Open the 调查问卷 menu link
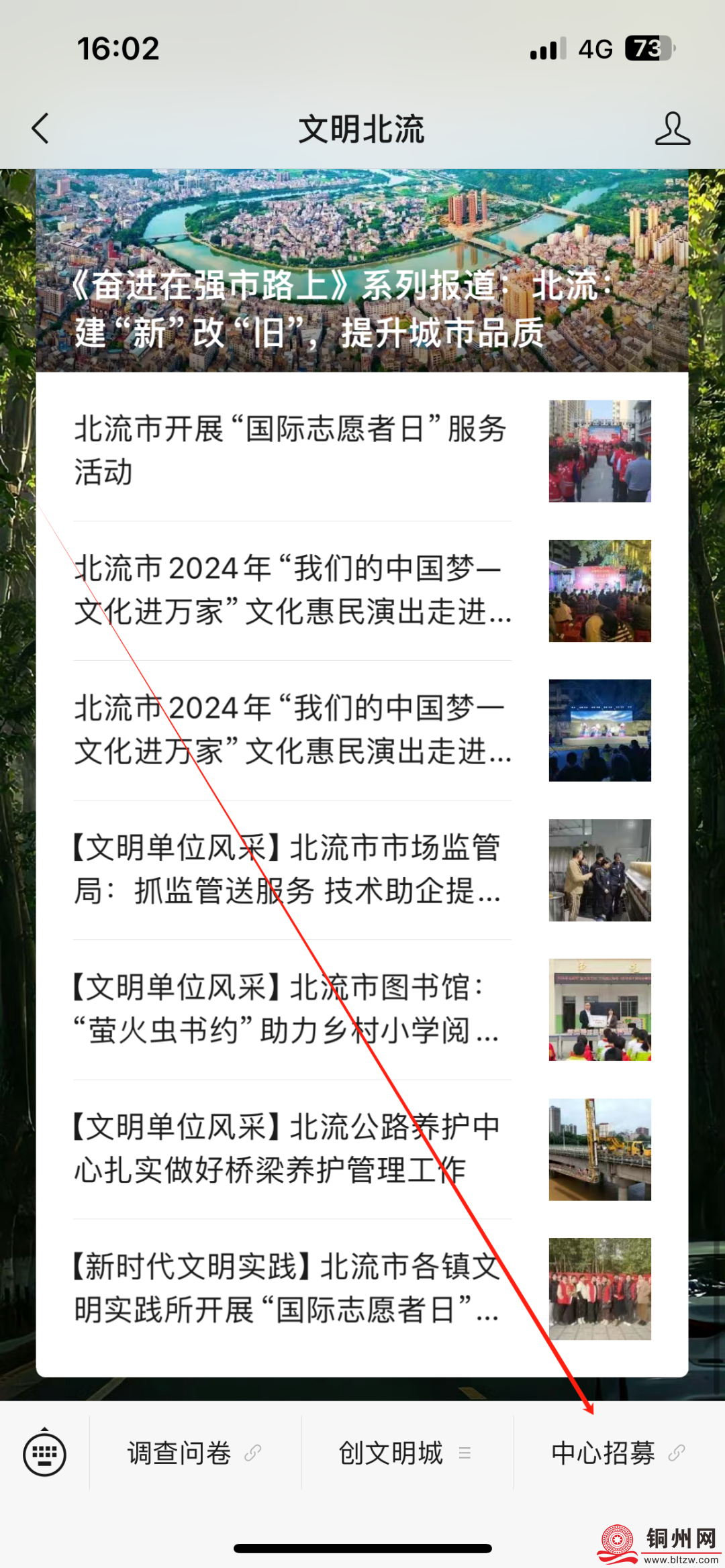725x1568 pixels. point(195,1453)
